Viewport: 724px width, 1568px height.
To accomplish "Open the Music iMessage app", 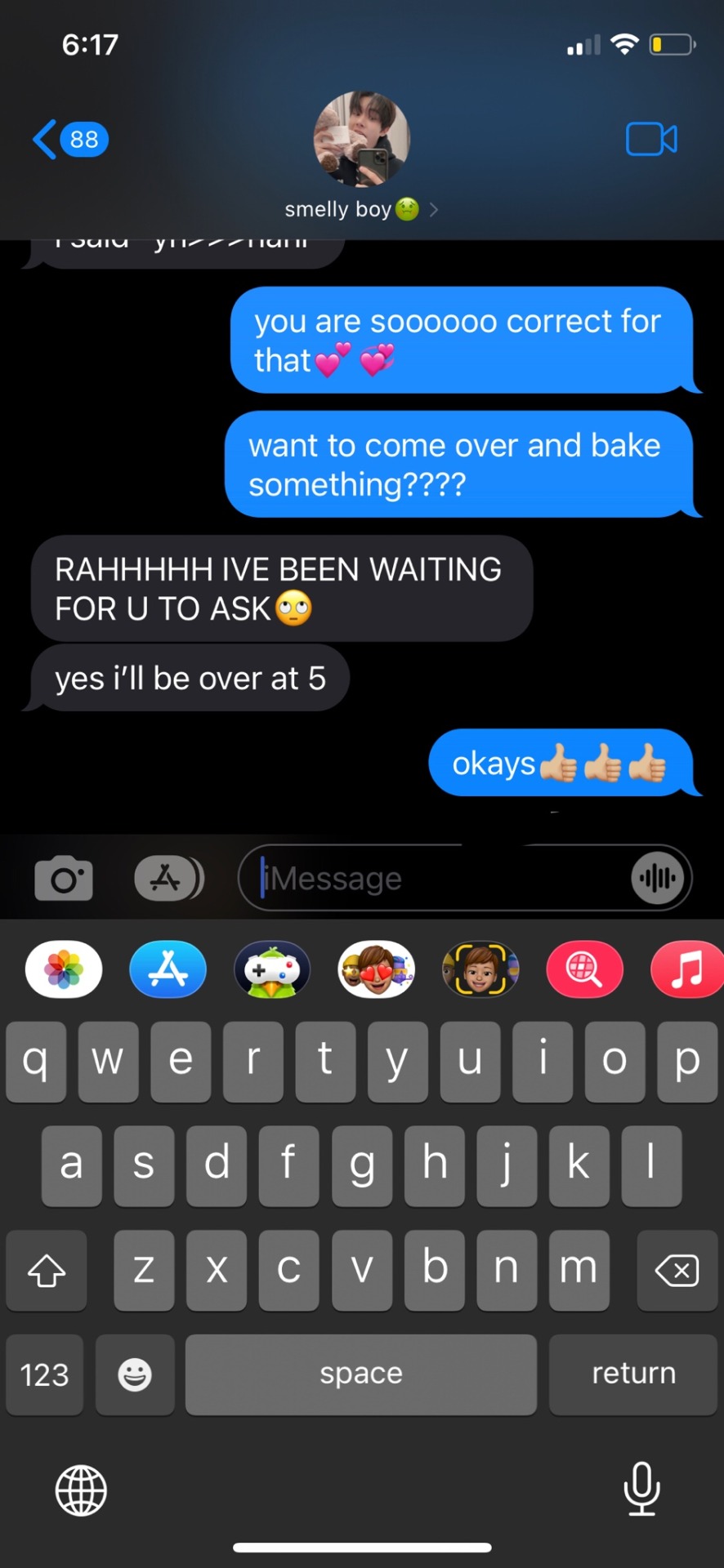I will pyautogui.click(x=686, y=969).
